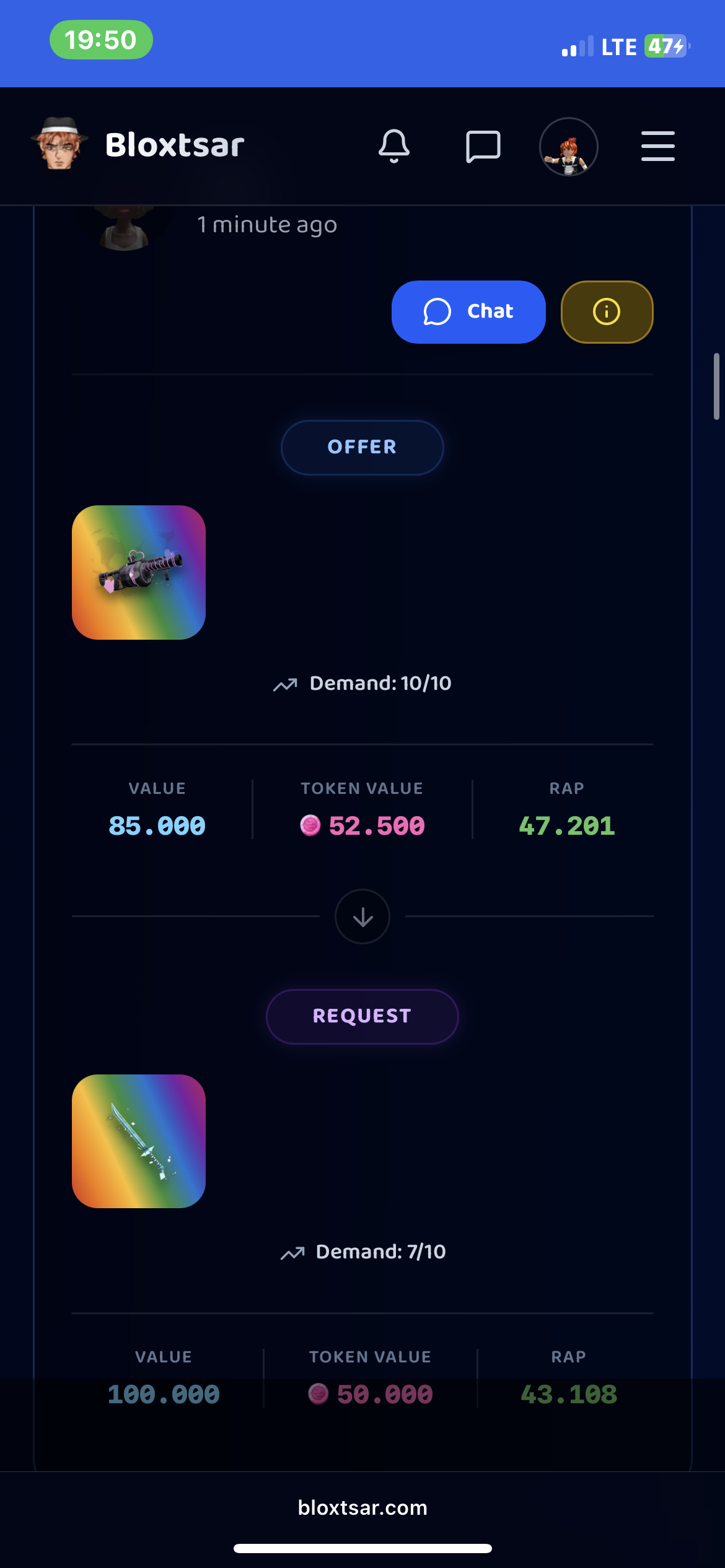Start a chat with the trader
The image size is (725, 1568).
point(468,311)
